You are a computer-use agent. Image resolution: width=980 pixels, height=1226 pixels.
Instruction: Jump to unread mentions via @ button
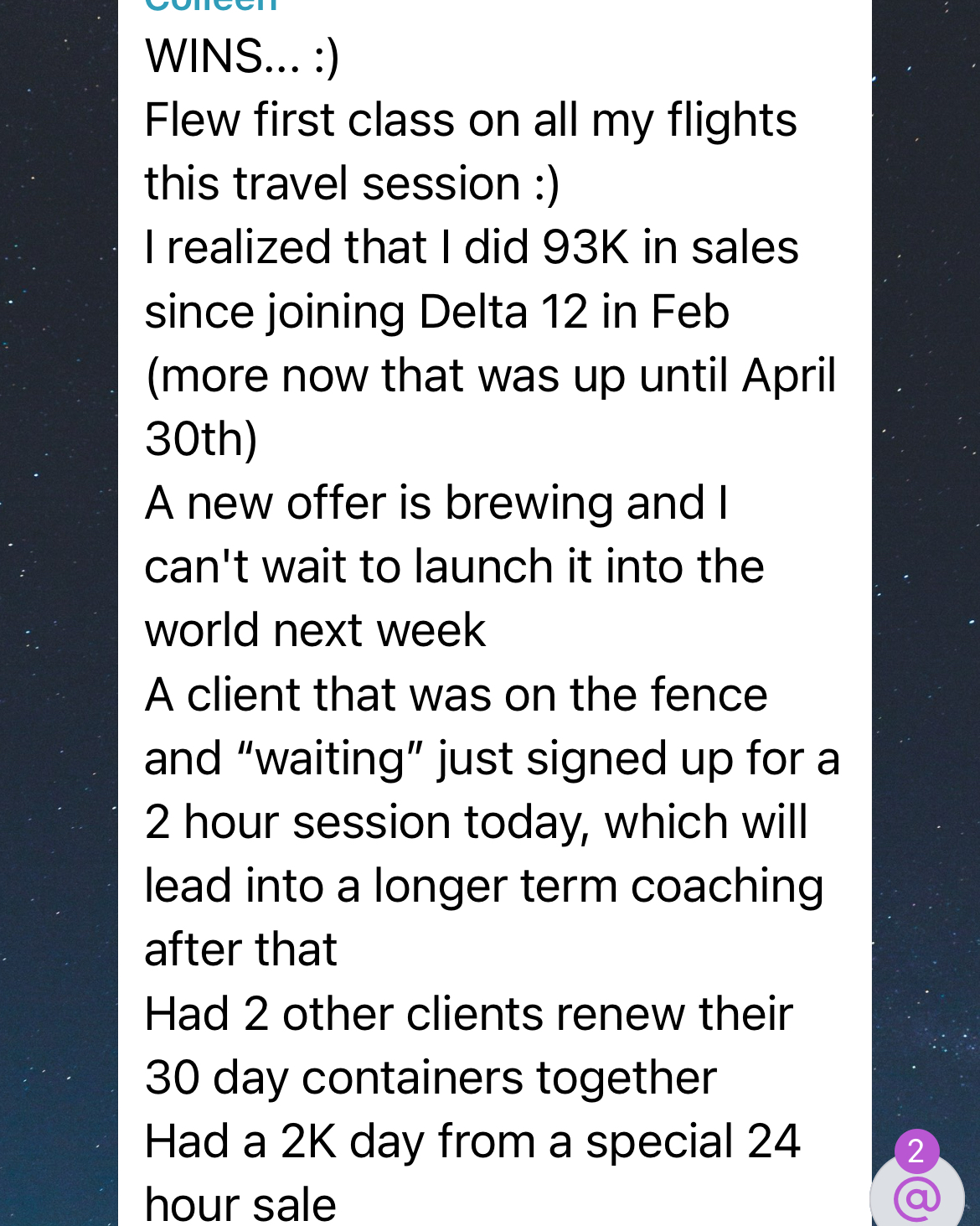pyautogui.click(x=917, y=1196)
